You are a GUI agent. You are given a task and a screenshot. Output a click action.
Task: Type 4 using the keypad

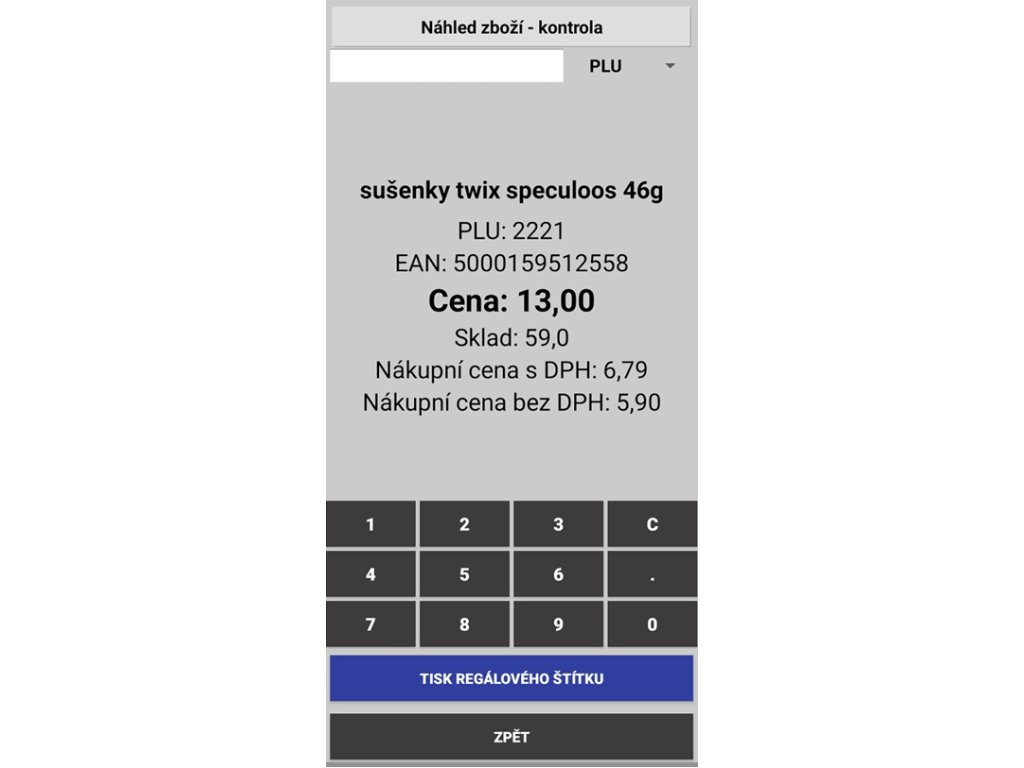click(x=371, y=574)
